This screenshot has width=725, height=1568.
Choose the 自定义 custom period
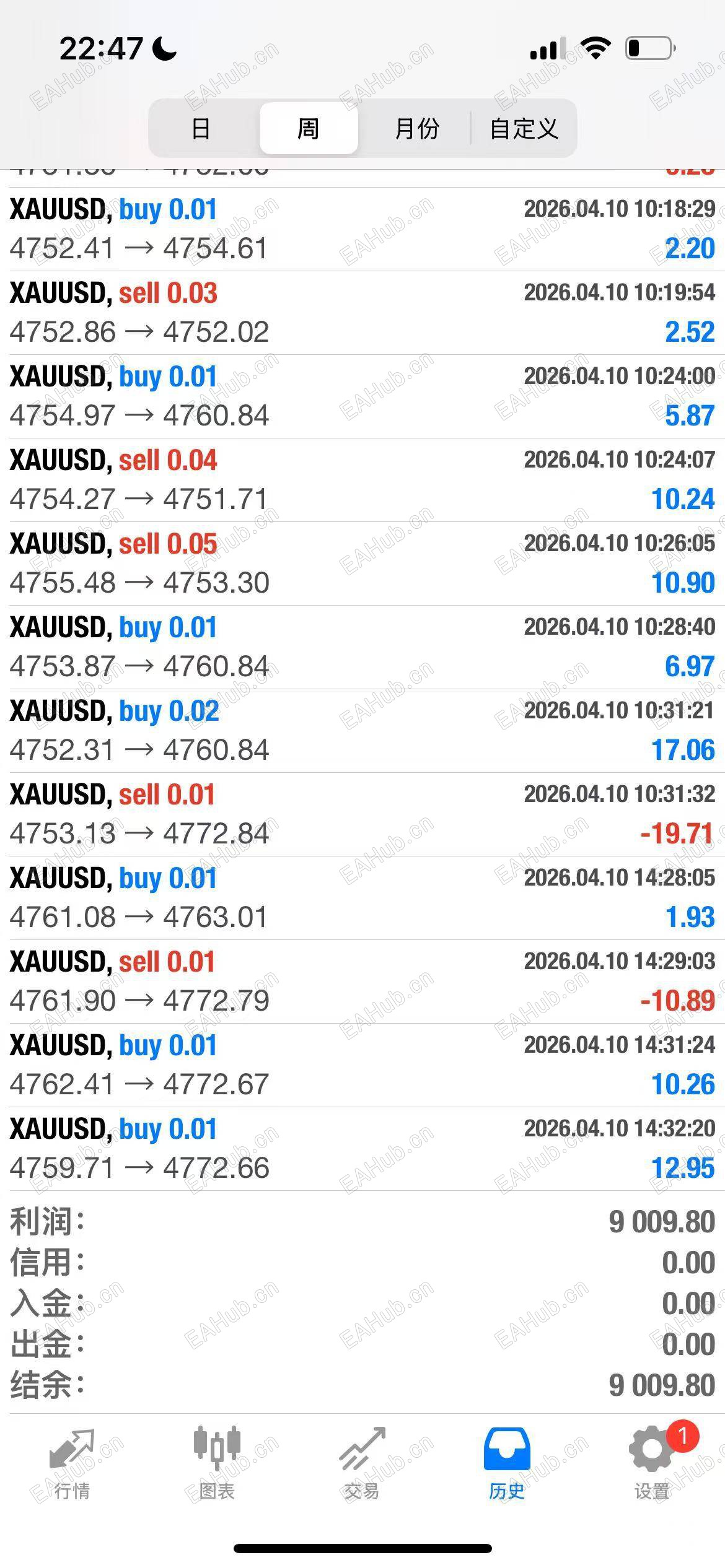(524, 129)
